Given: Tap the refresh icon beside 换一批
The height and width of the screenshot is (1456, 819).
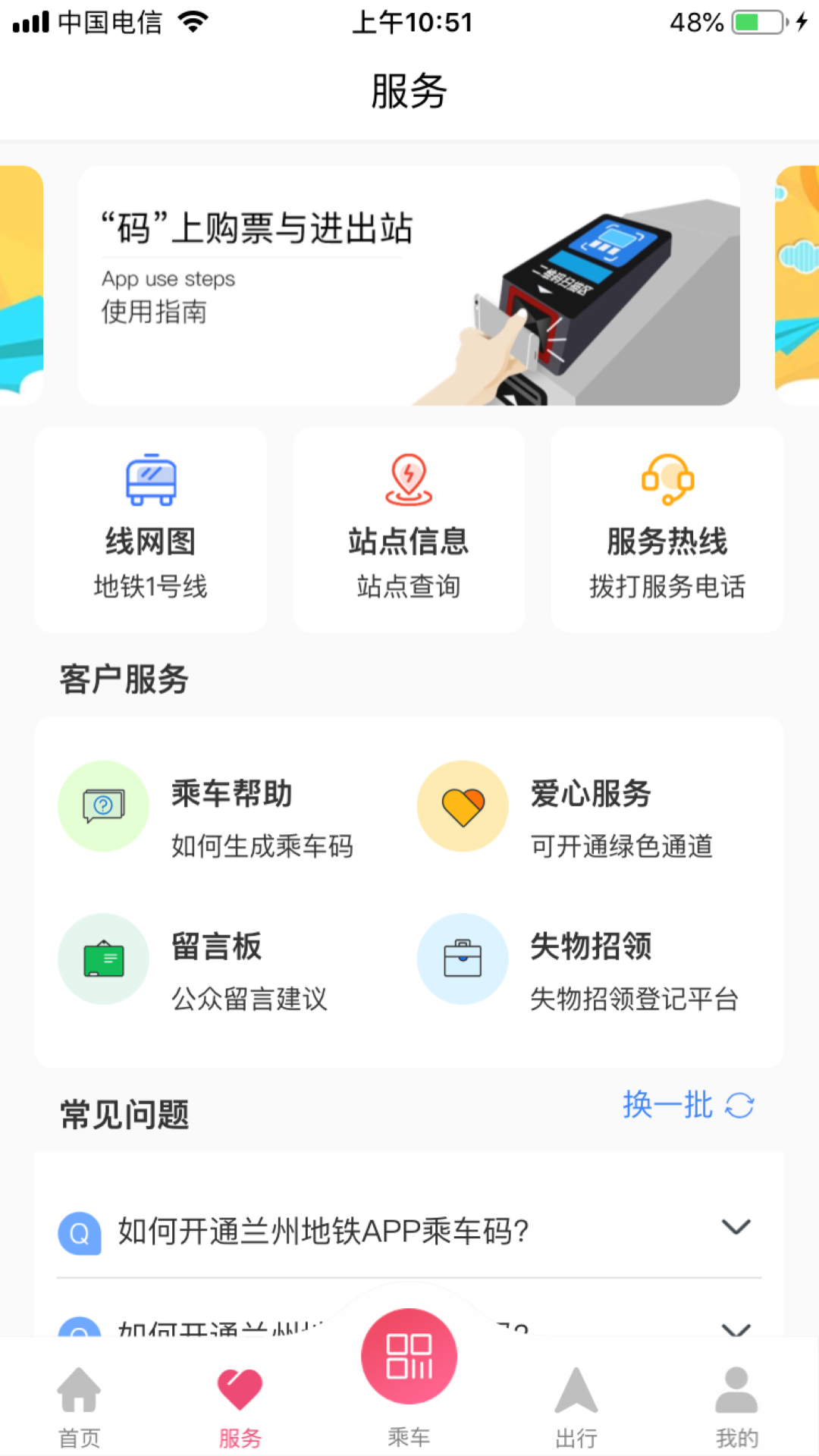Looking at the screenshot, I should pyautogui.click(x=739, y=1106).
